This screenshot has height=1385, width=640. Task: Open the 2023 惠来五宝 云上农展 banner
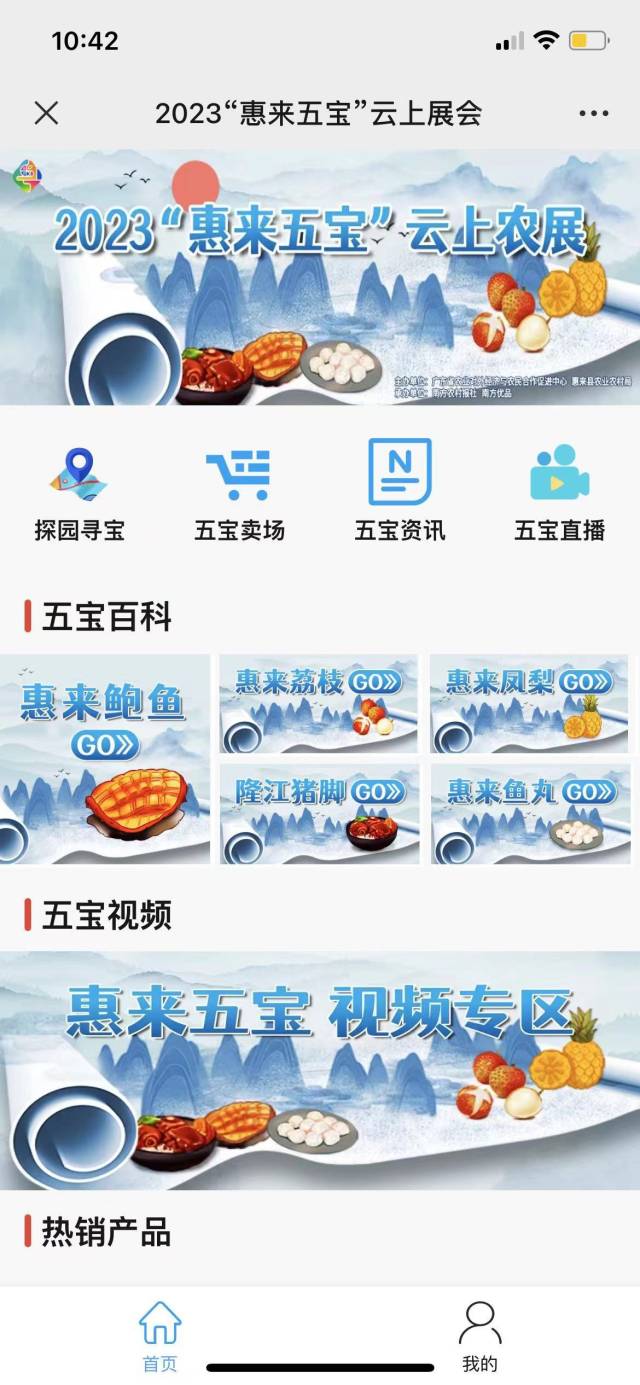pyautogui.click(x=320, y=278)
